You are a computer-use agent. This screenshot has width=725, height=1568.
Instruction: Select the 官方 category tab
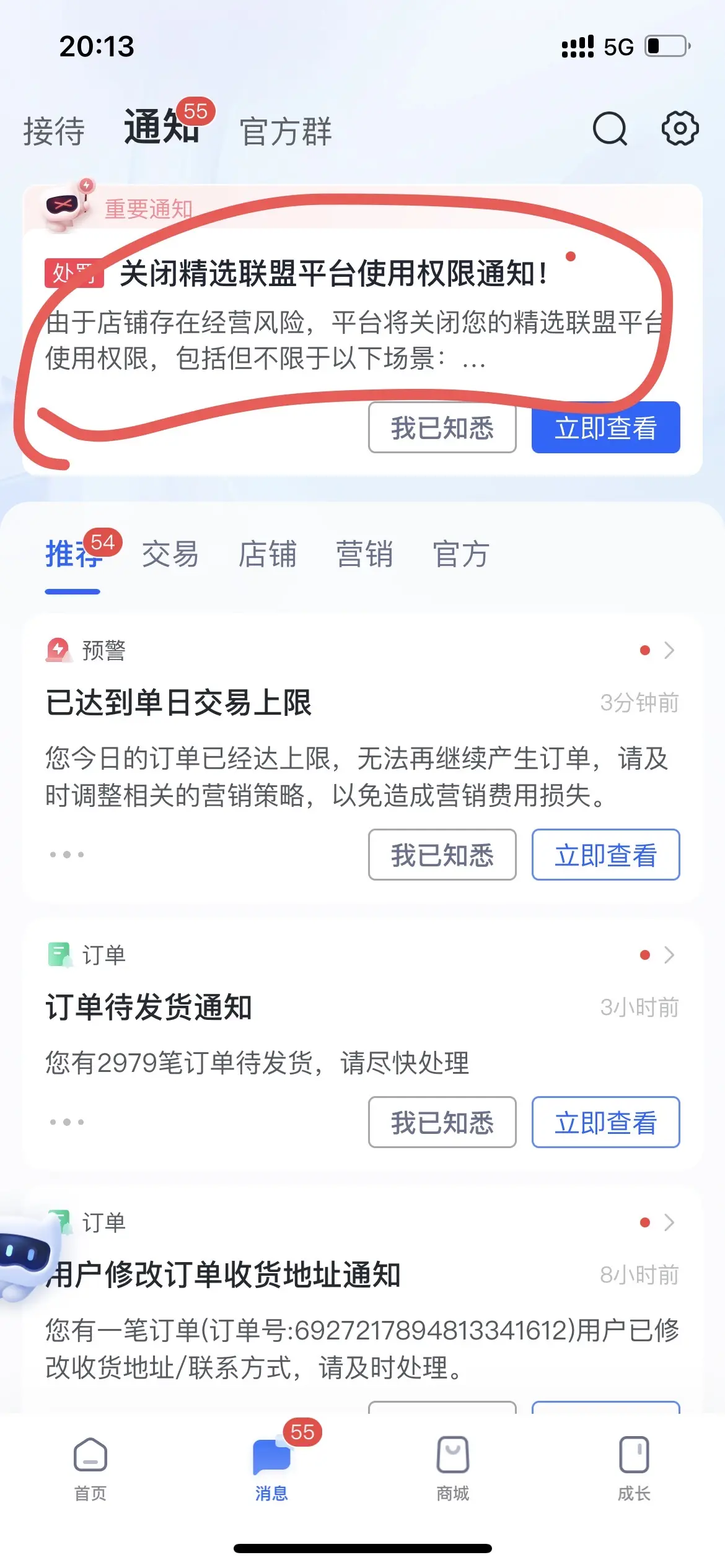coord(461,554)
